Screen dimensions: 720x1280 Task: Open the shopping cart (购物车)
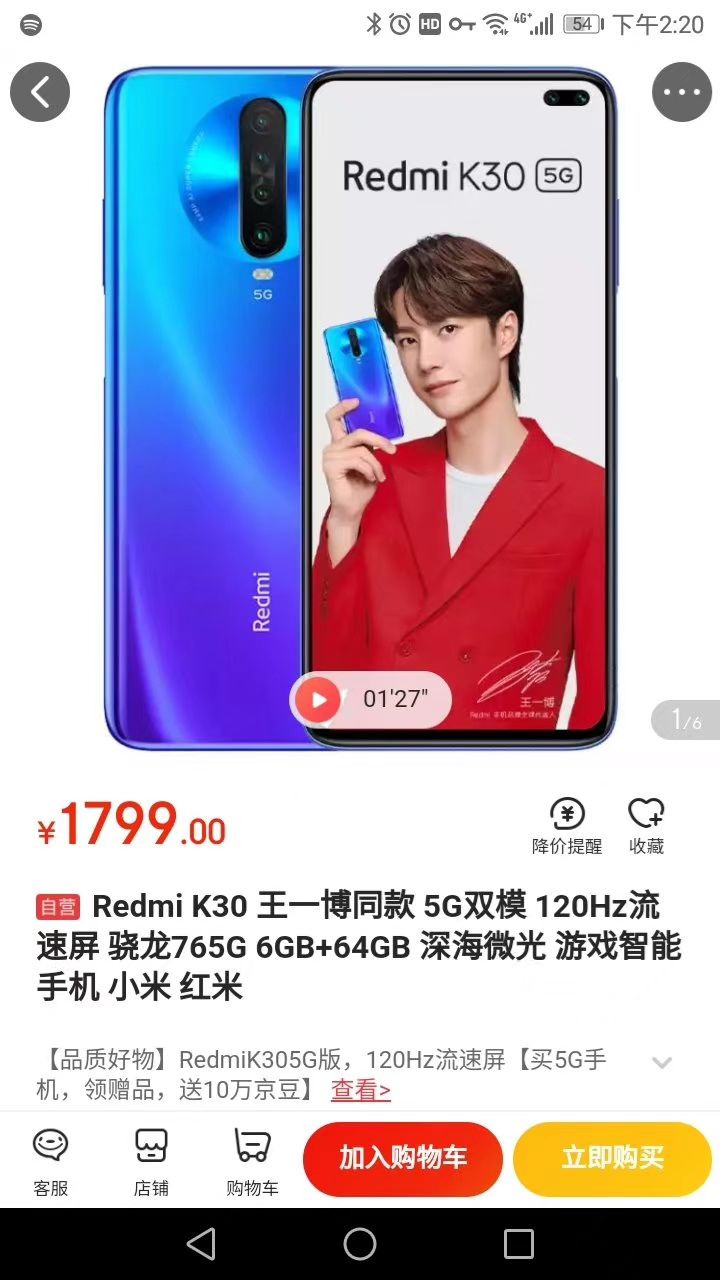pos(252,1160)
